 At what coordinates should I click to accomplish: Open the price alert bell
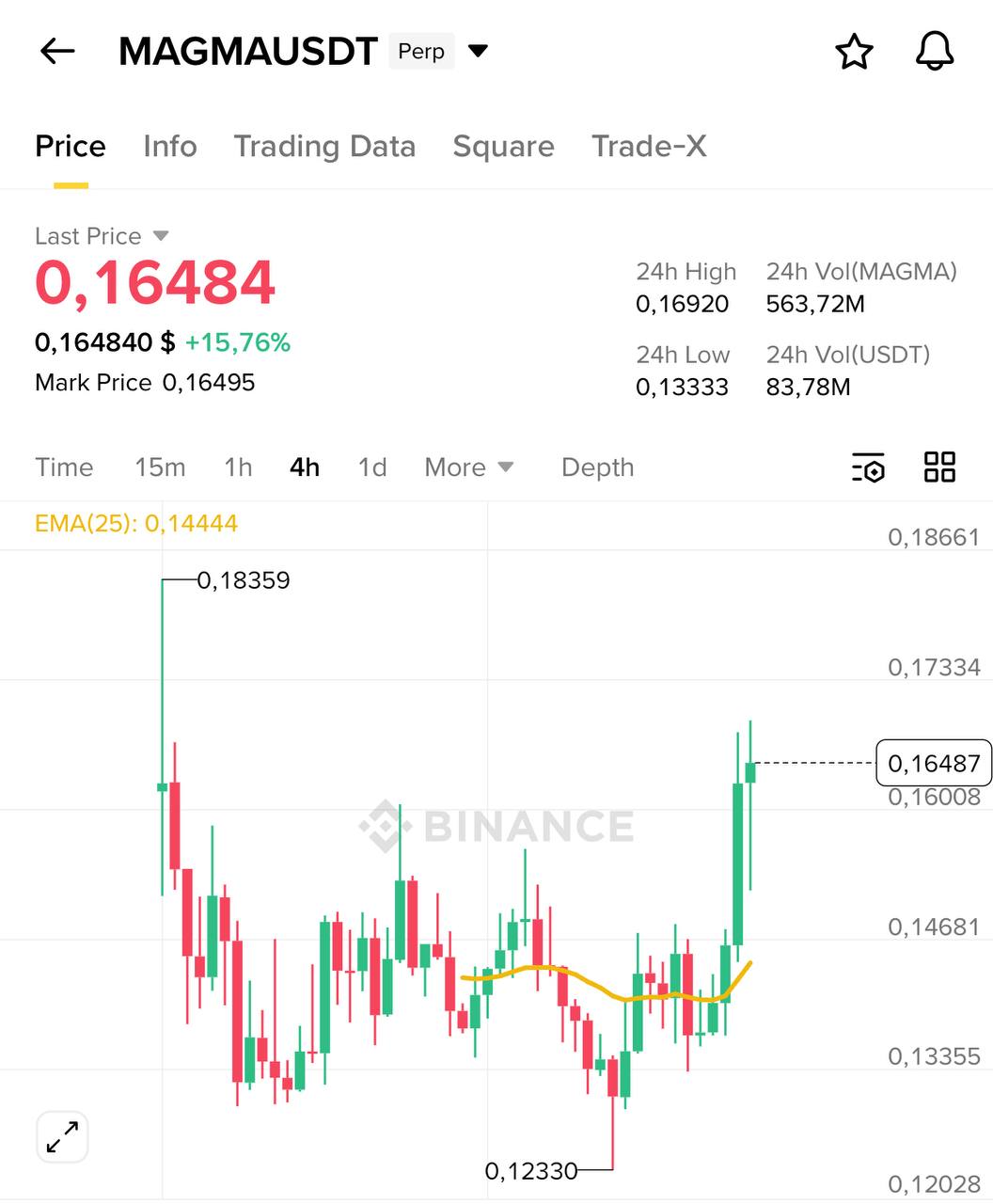click(935, 51)
